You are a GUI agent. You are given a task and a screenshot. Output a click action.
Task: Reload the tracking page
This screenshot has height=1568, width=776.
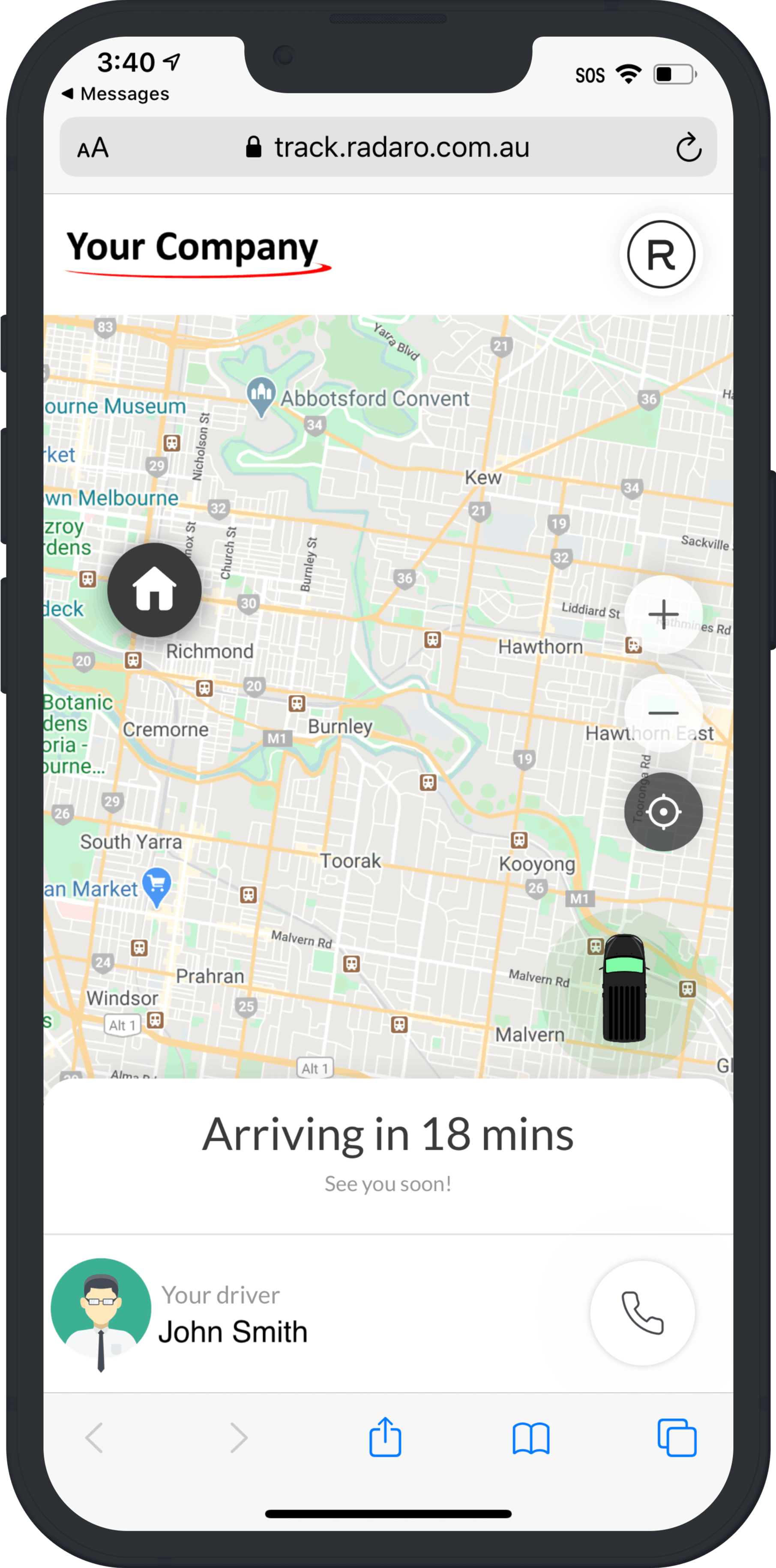click(x=688, y=147)
